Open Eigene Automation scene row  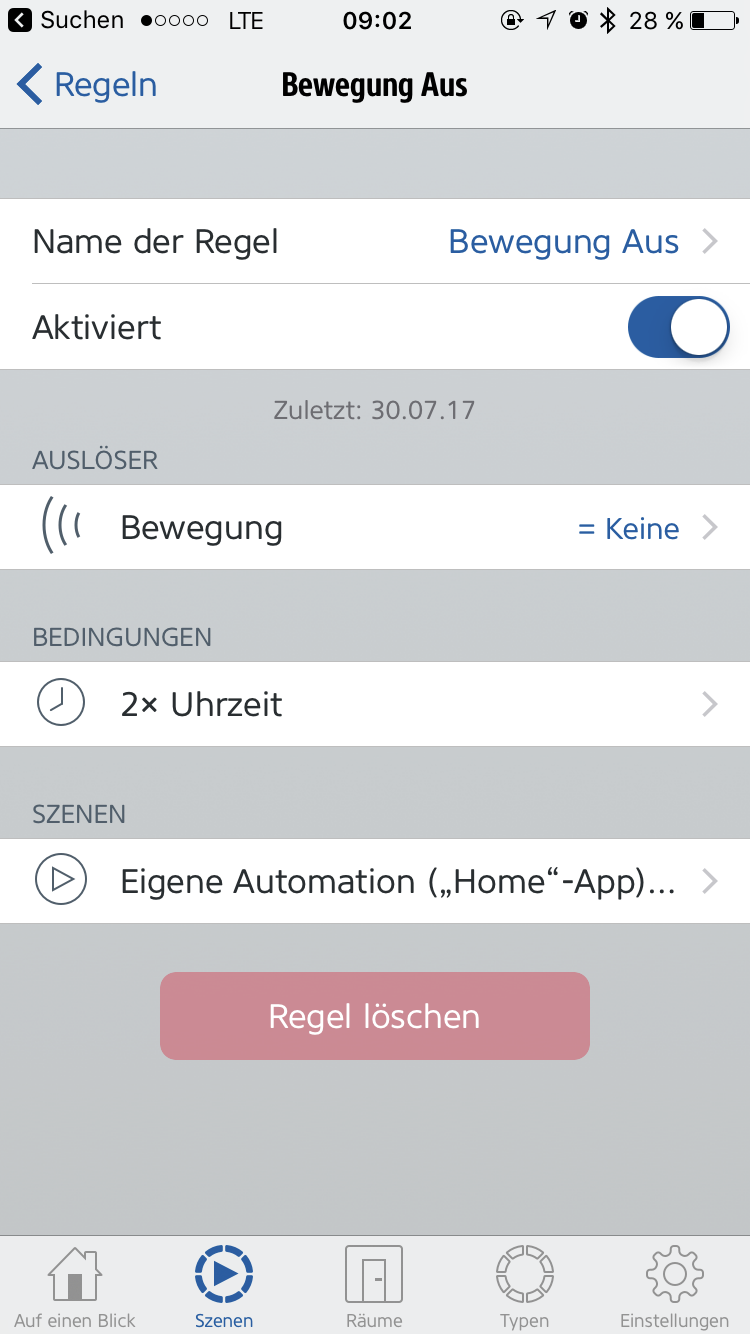click(375, 881)
